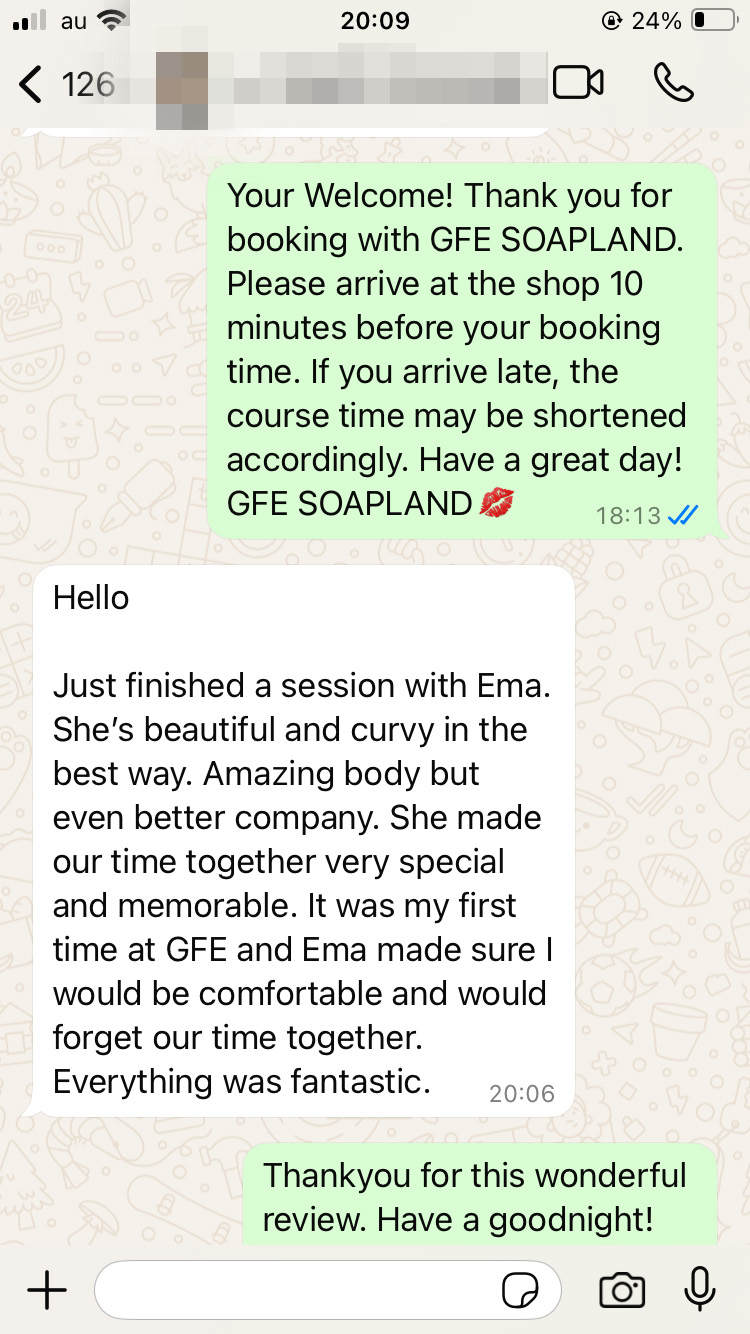The height and width of the screenshot is (1334, 750).
Task: Start a voice call
Action: pos(673,83)
